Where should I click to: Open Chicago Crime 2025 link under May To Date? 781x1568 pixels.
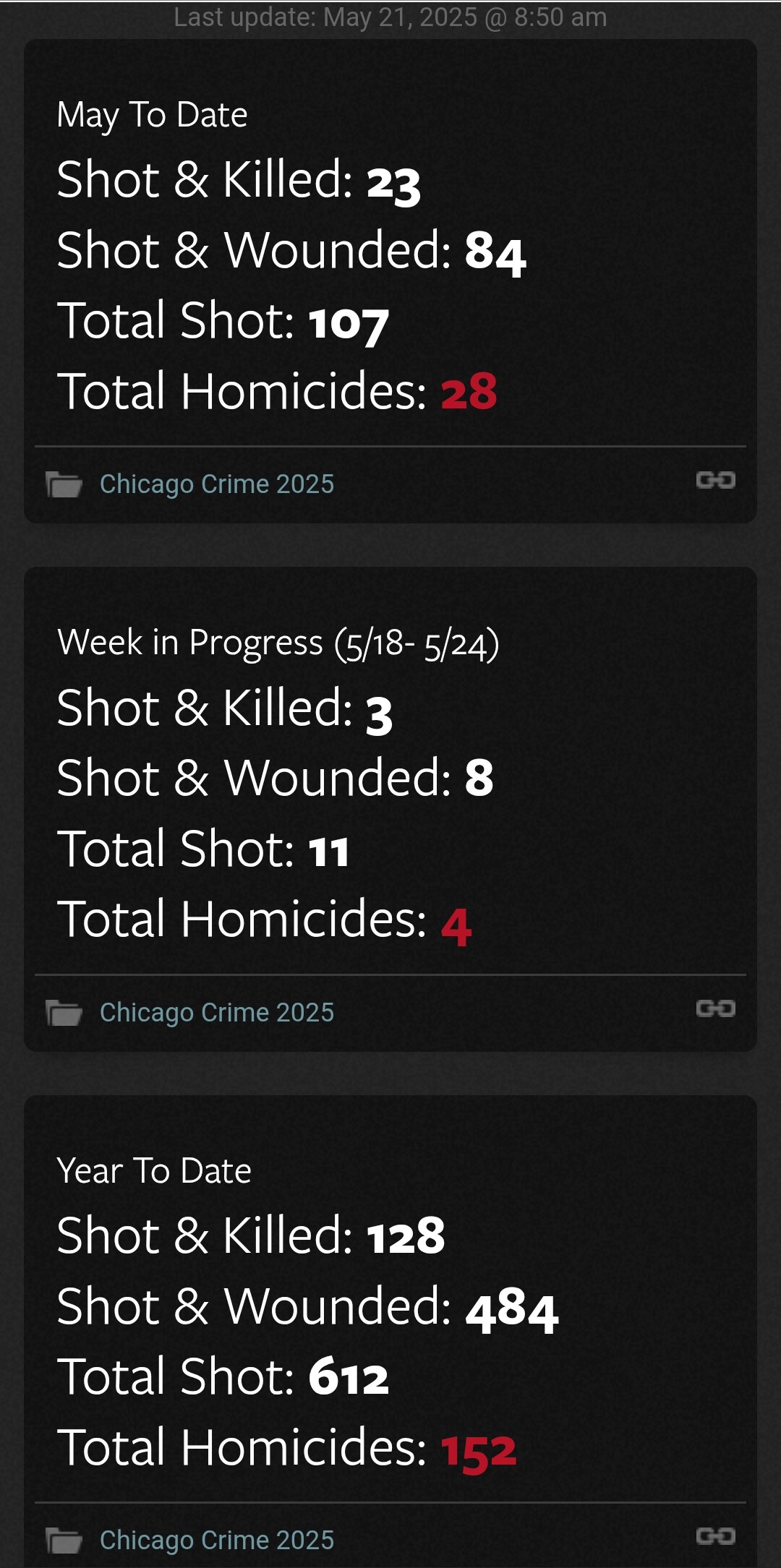coord(217,484)
